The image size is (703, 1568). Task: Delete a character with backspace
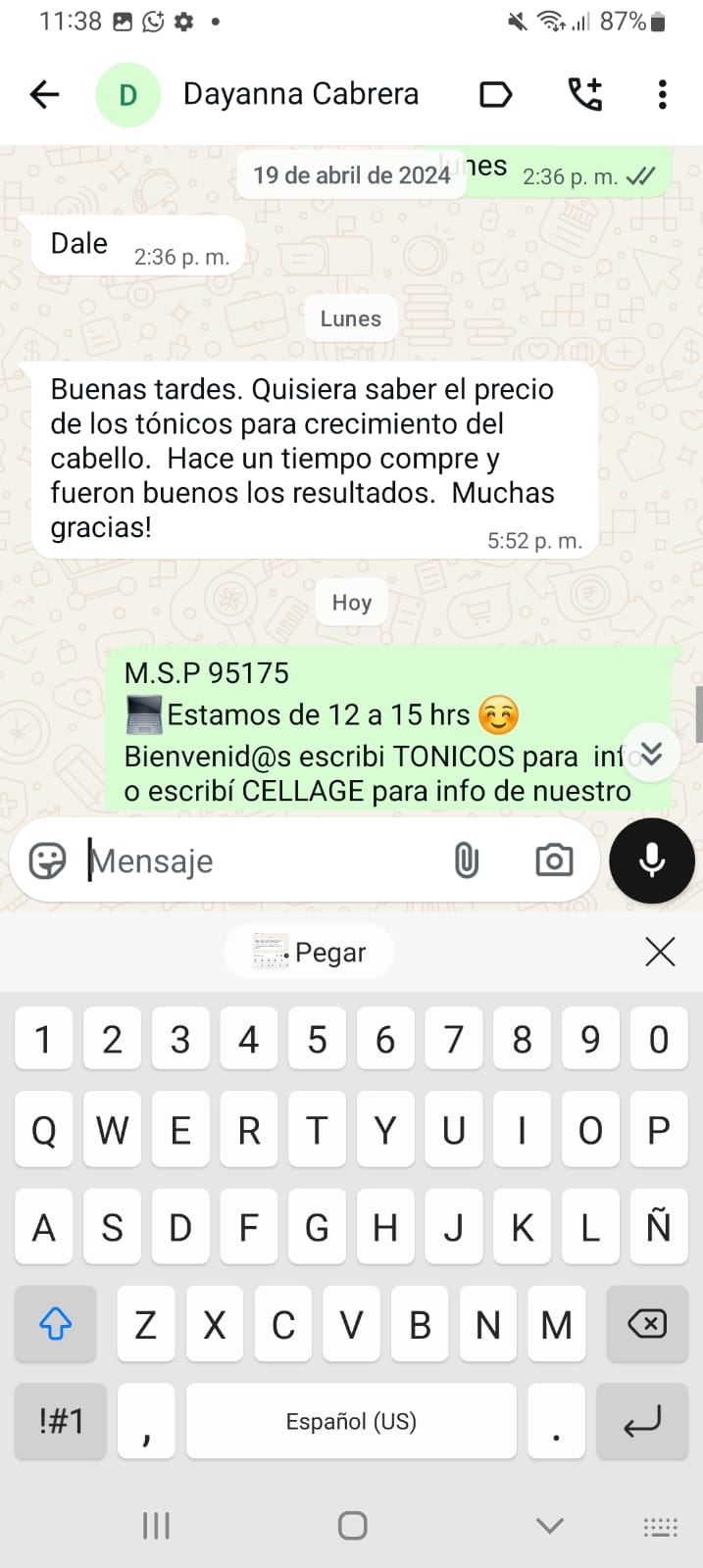point(646,1324)
